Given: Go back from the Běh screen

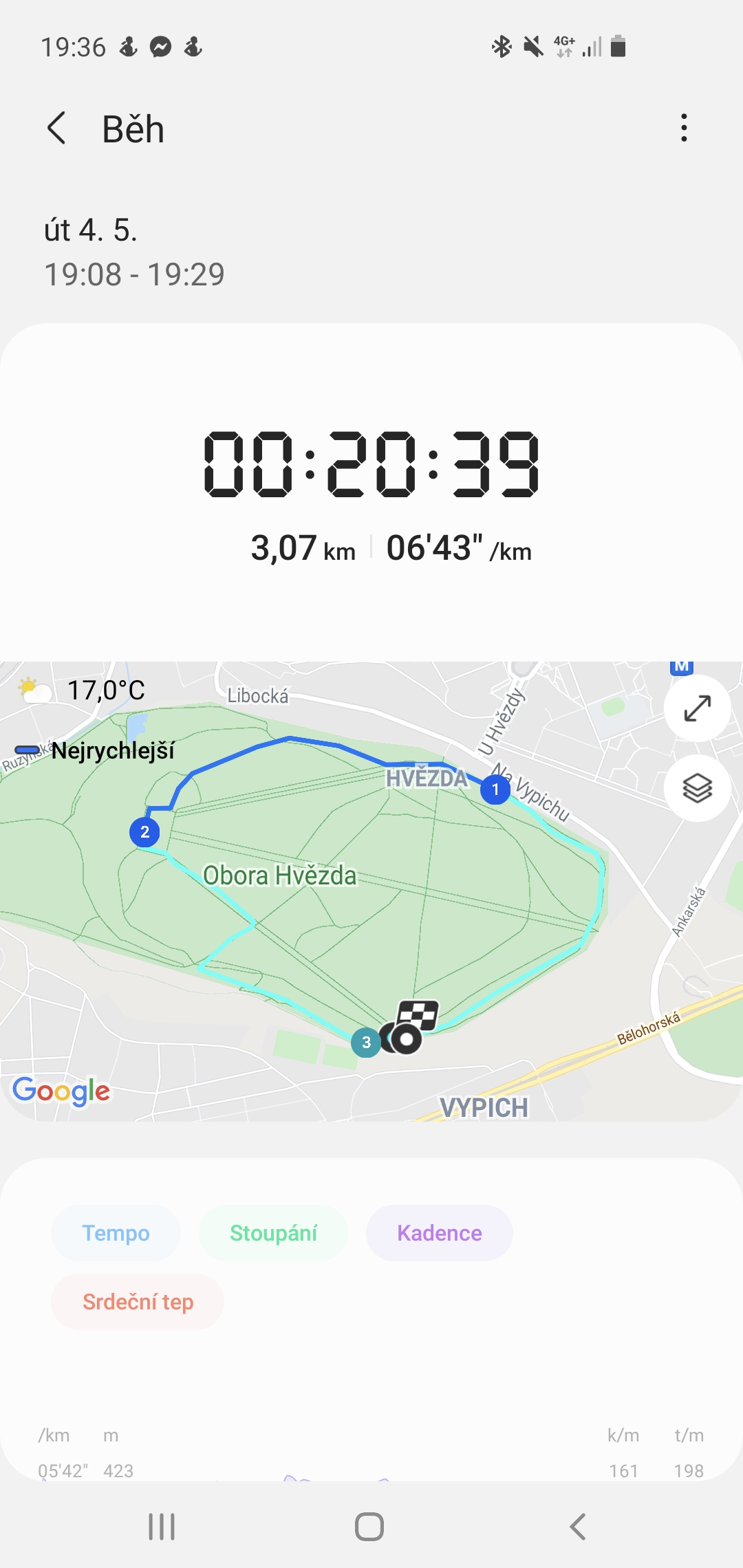Looking at the screenshot, I should pos(57,129).
